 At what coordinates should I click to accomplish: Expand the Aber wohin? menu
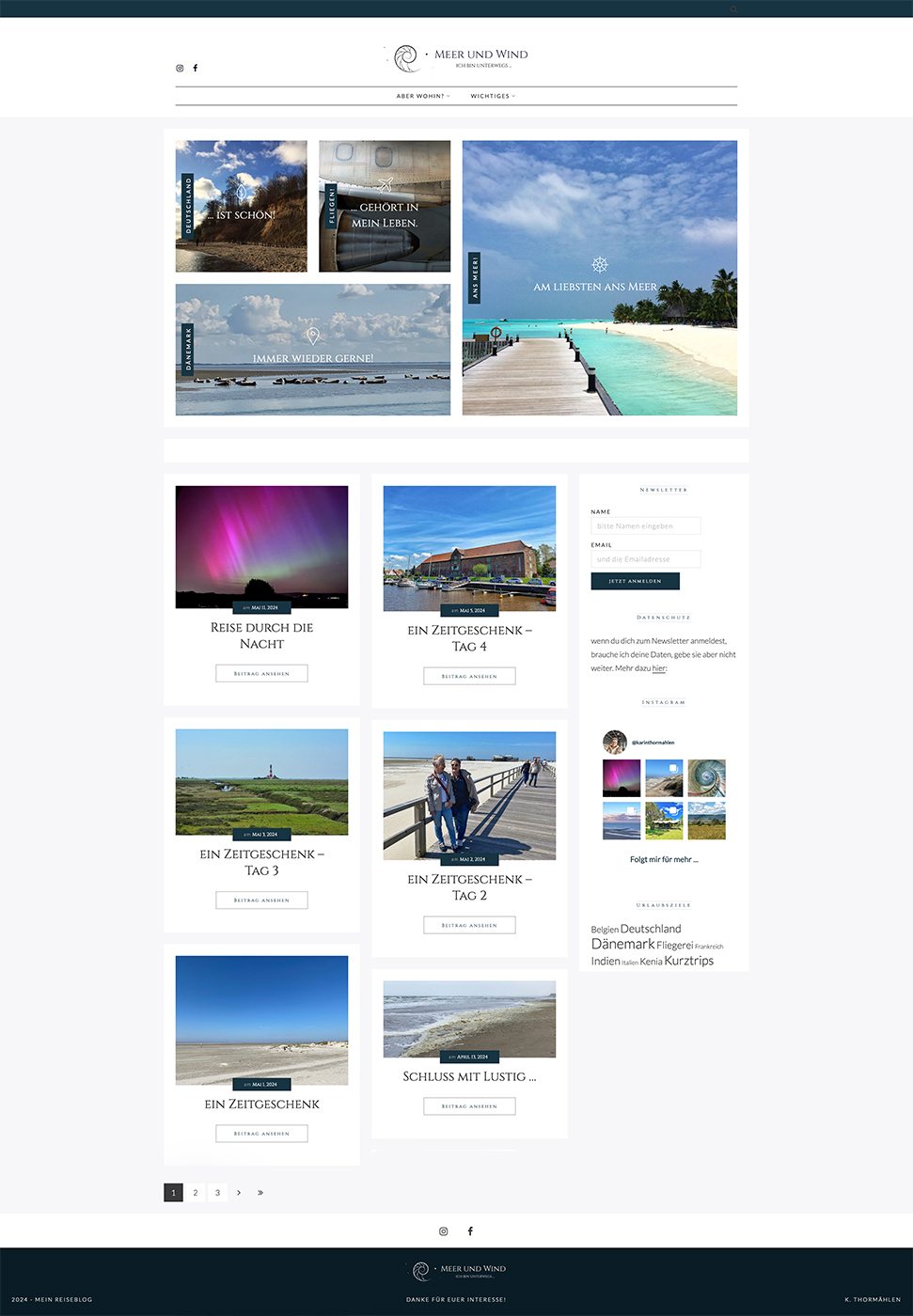(422, 96)
